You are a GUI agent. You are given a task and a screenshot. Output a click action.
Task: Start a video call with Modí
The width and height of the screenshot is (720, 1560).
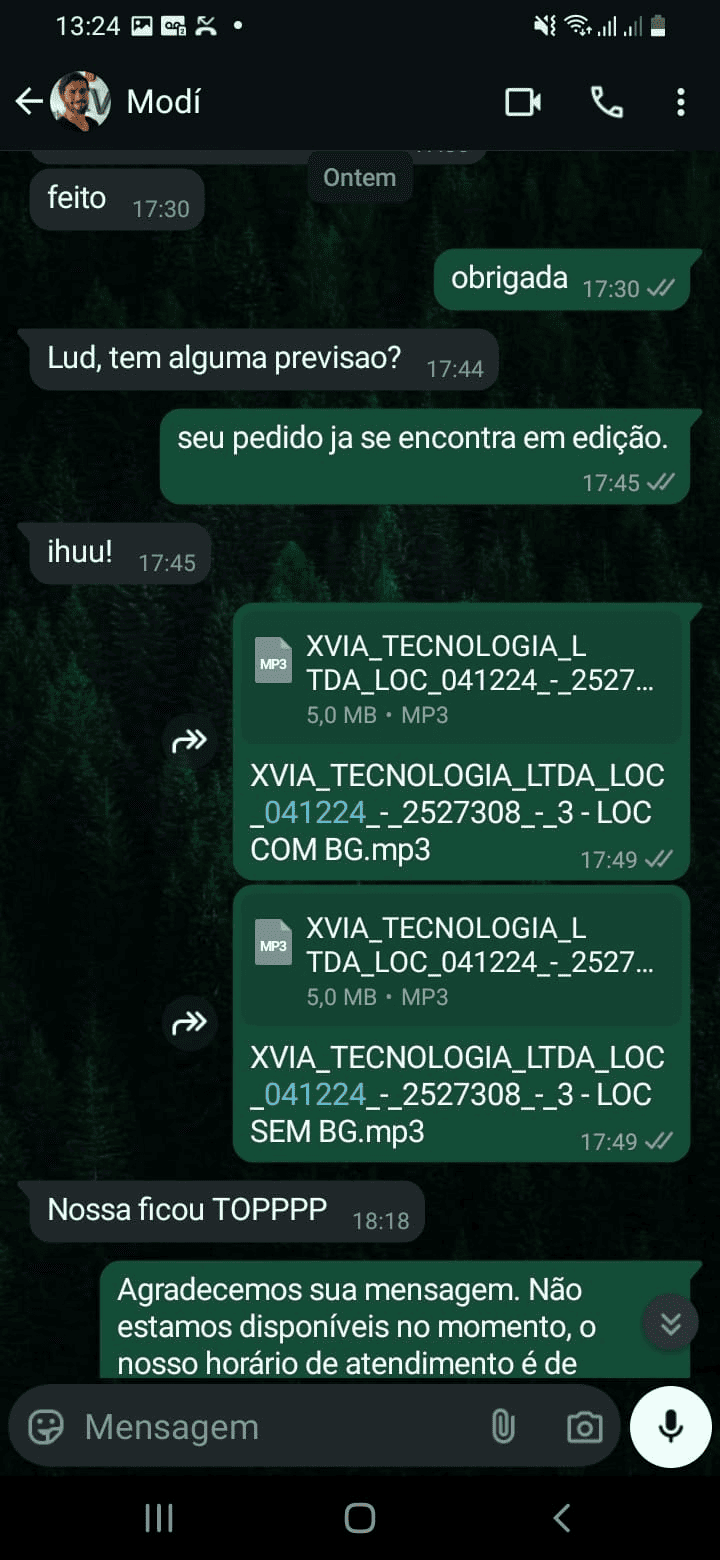pyautogui.click(x=521, y=101)
